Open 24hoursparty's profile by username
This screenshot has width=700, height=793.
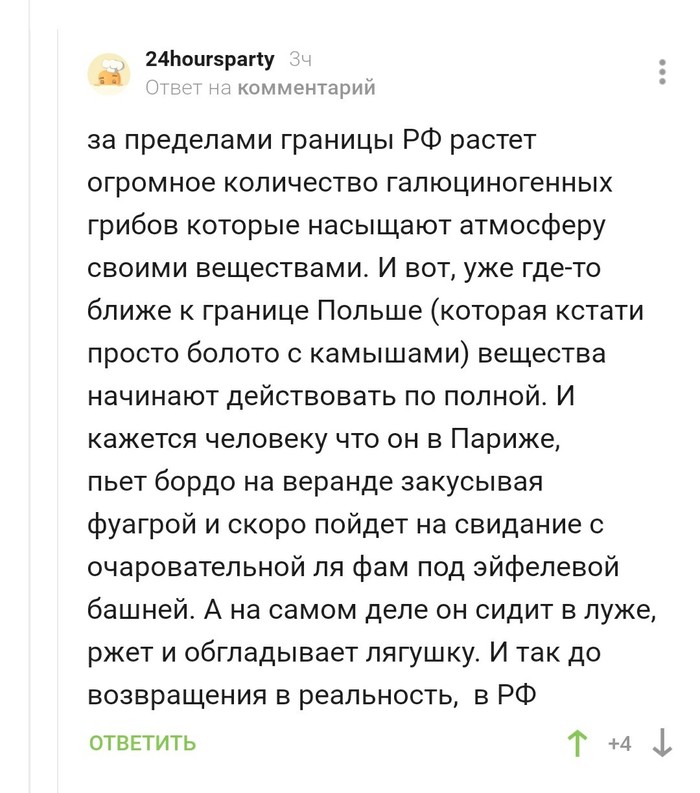click(209, 59)
